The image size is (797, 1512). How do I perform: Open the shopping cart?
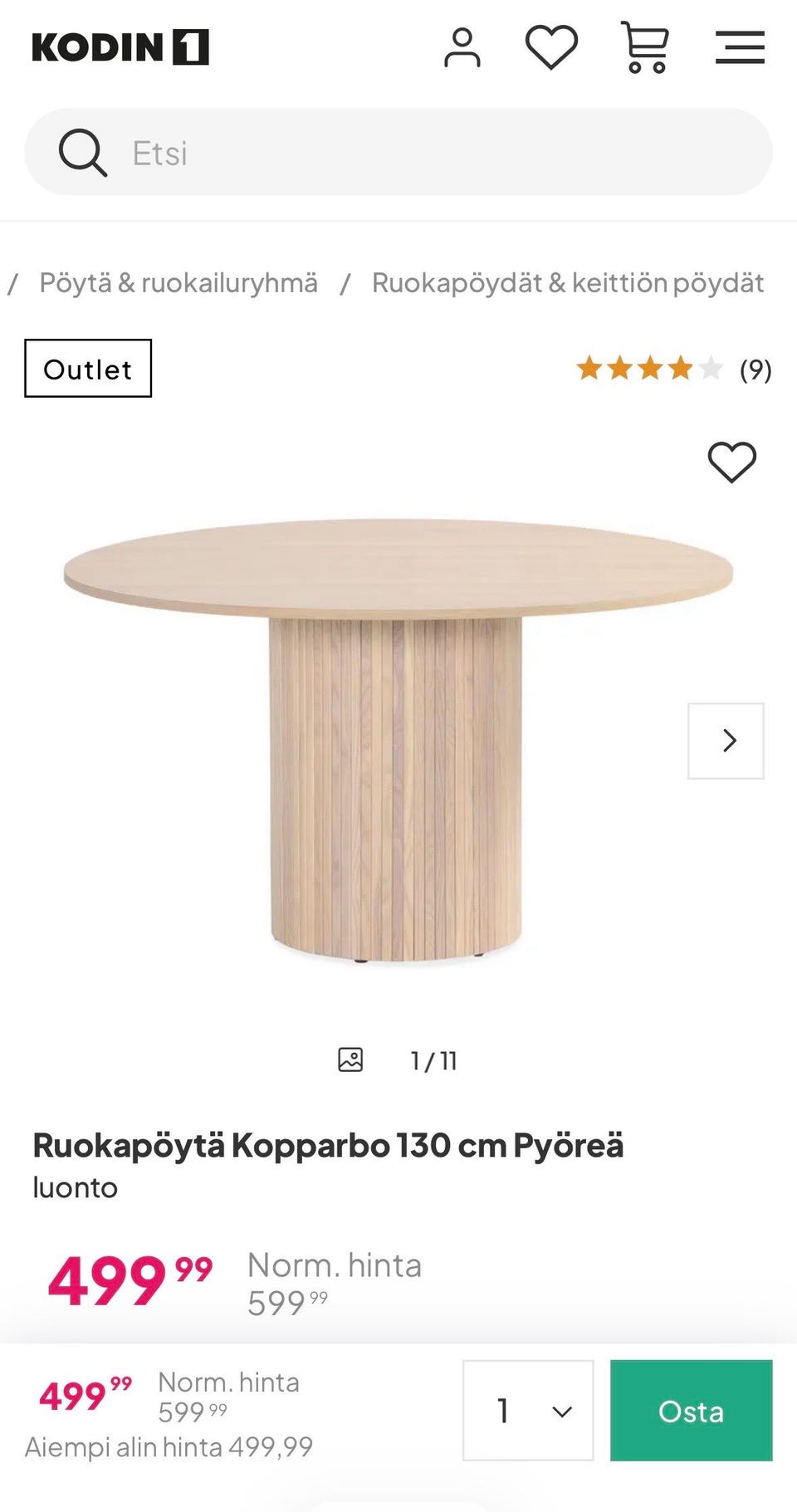[645, 47]
